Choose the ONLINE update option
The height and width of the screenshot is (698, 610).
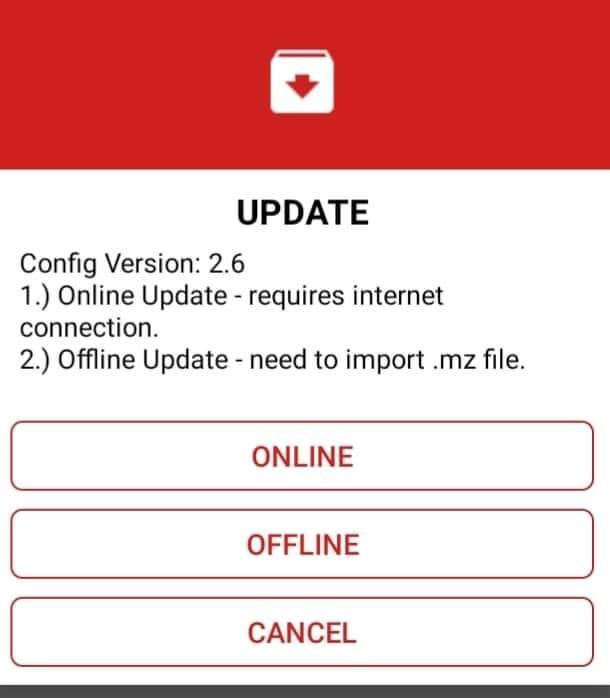[x=302, y=456]
